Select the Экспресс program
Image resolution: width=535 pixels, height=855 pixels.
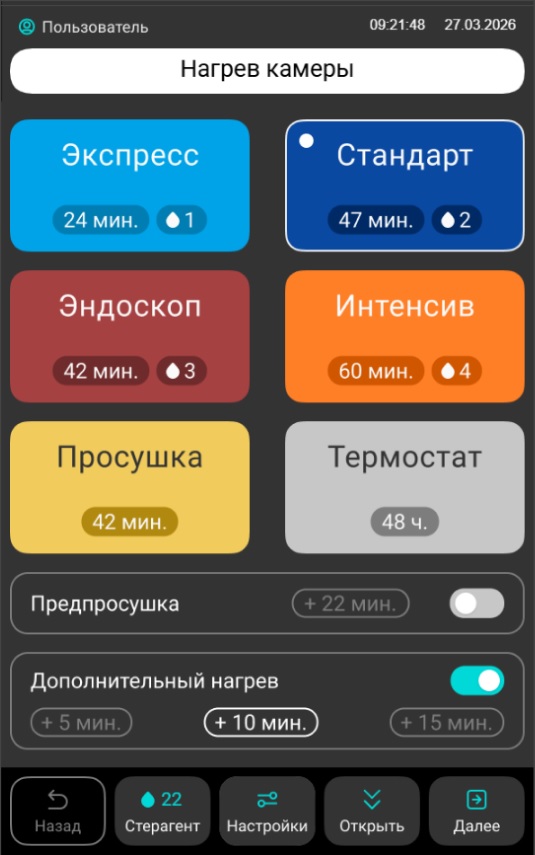tap(130, 185)
